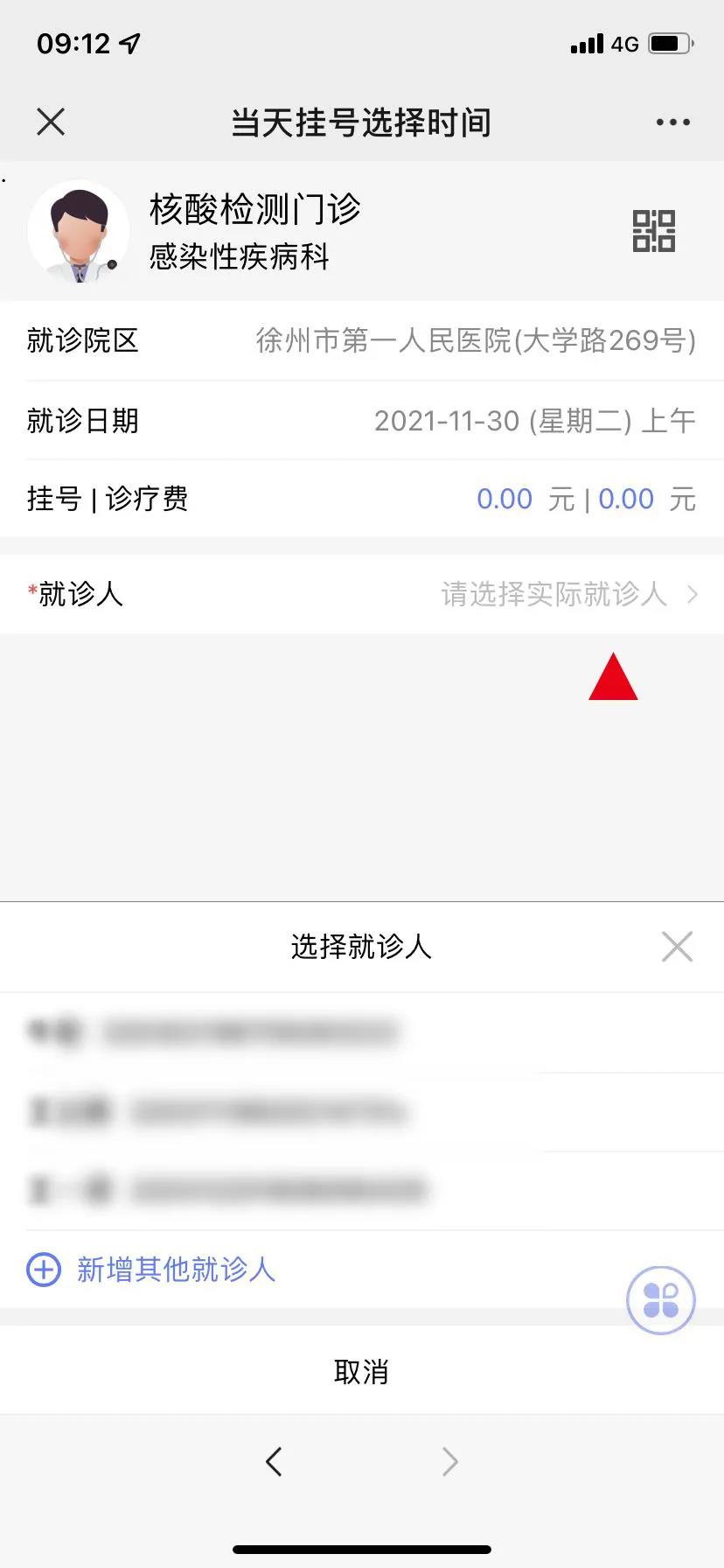The width and height of the screenshot is (724, 1568).
Task: Open the 就诊人 patient selection row
Action: pyautogui.click(x=362, y=594)
